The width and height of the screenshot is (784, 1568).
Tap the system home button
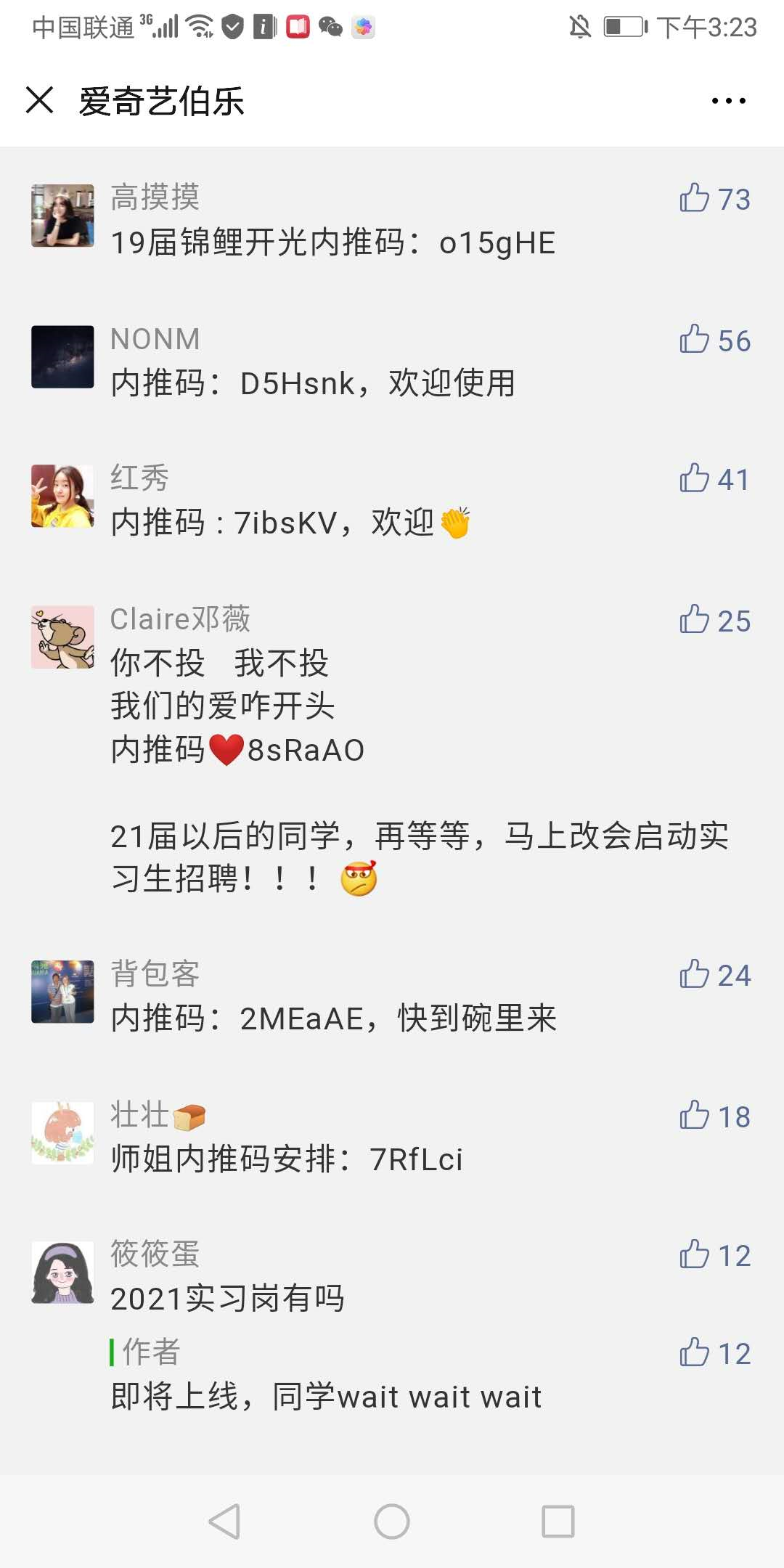pyautogui.click(x=392, y=1522)
